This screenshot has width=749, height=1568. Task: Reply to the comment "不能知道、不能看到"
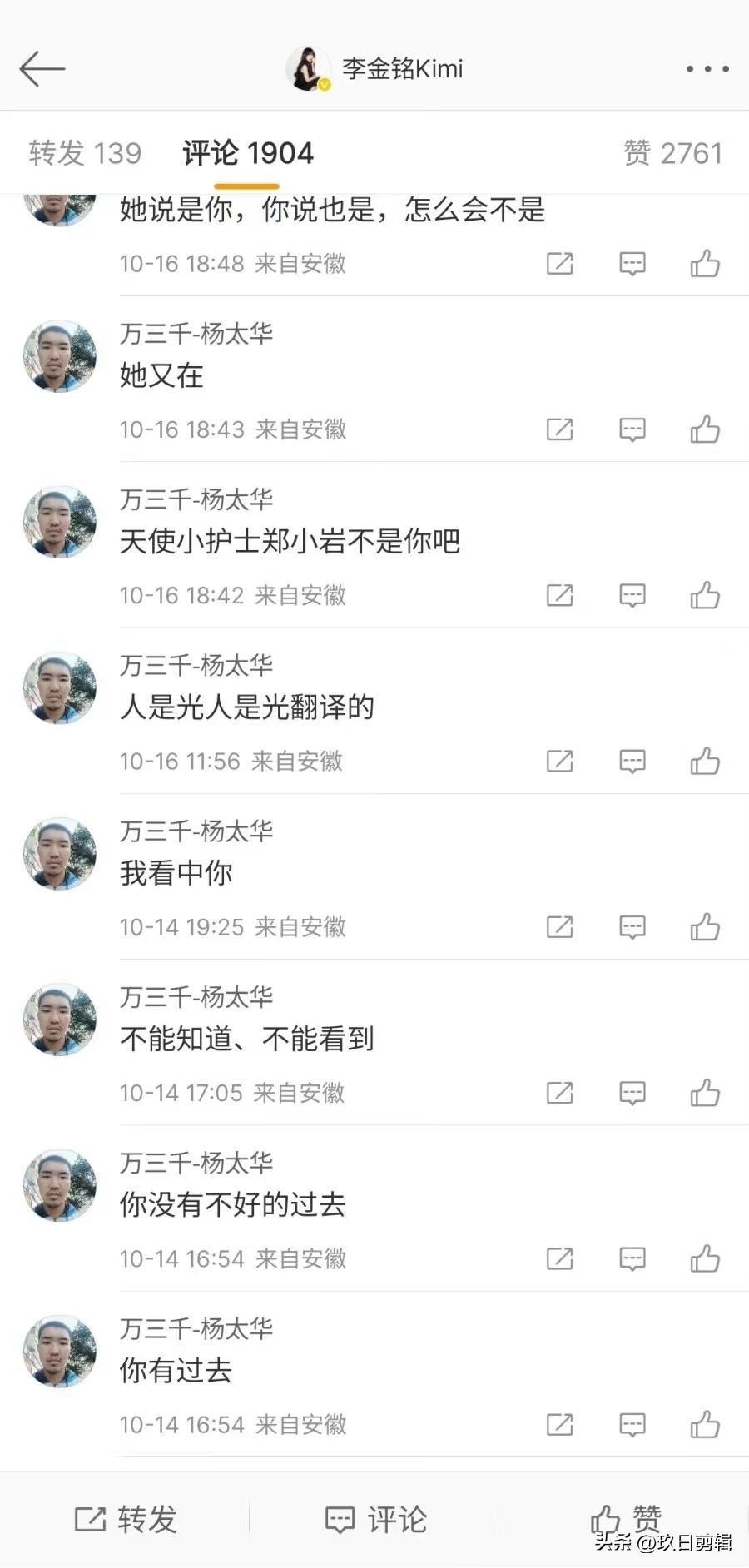pos(632,1093)
